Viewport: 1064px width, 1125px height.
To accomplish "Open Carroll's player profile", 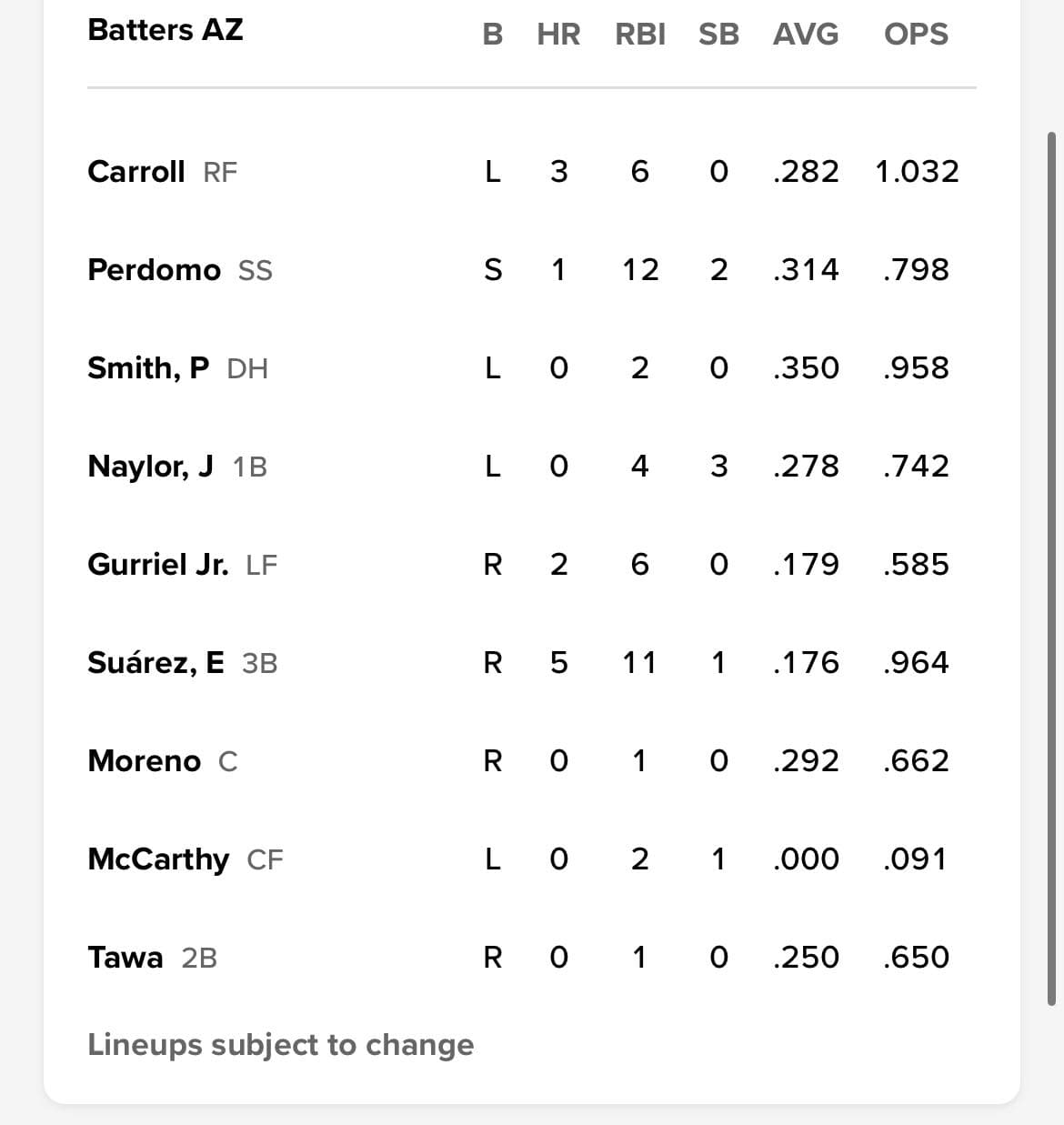I will [136, 171].
